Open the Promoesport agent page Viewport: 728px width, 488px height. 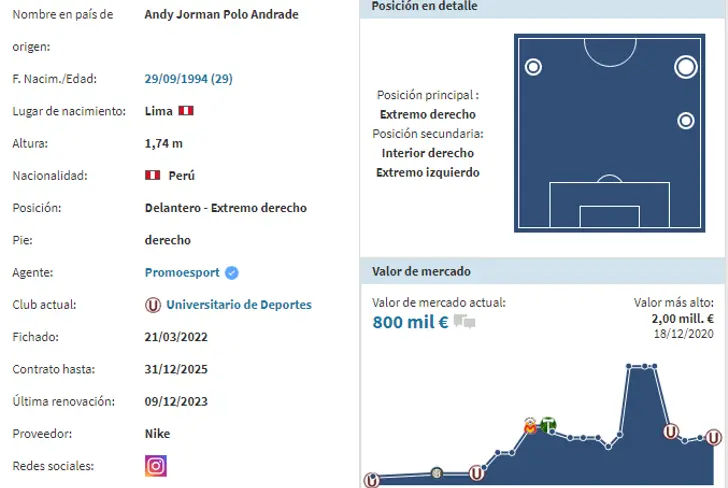click(x=183, y=272)
